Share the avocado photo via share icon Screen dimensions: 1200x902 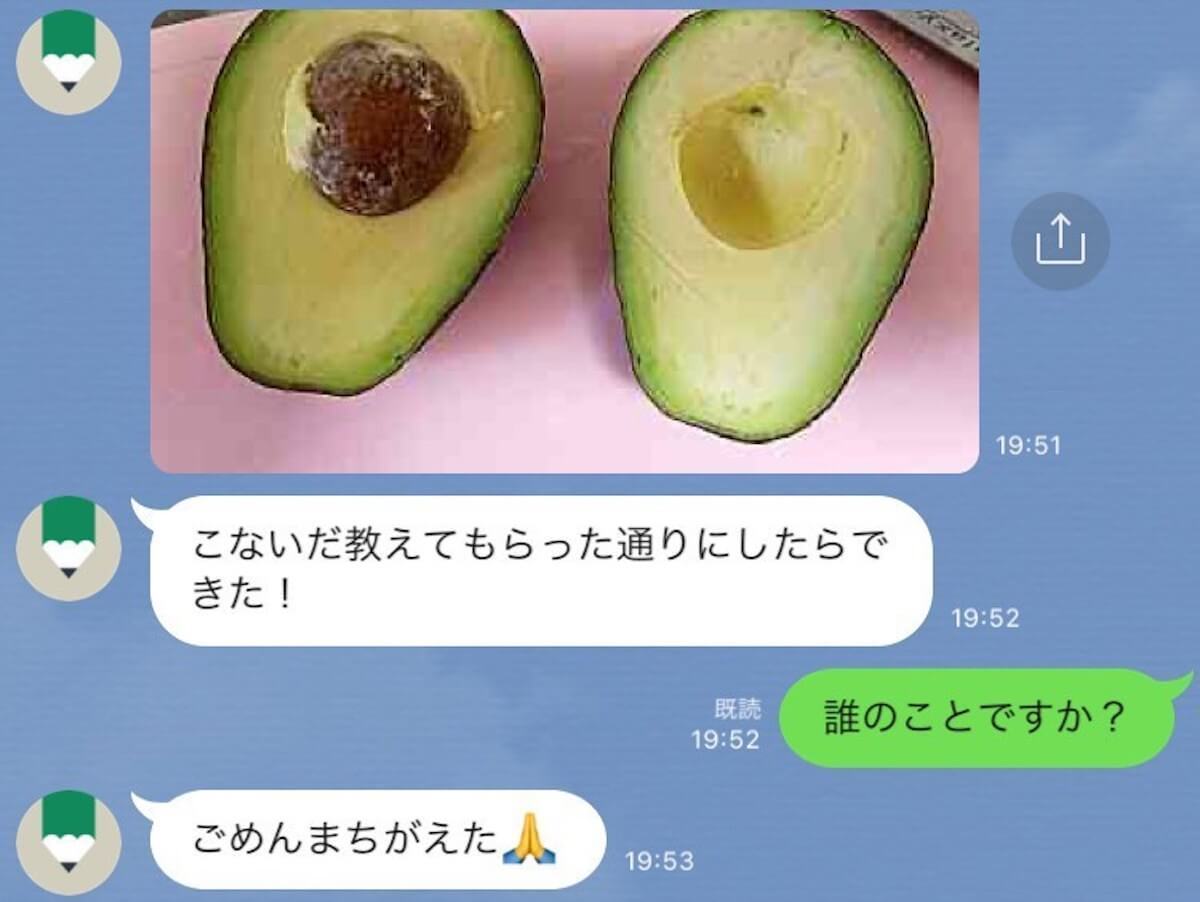1060,241
